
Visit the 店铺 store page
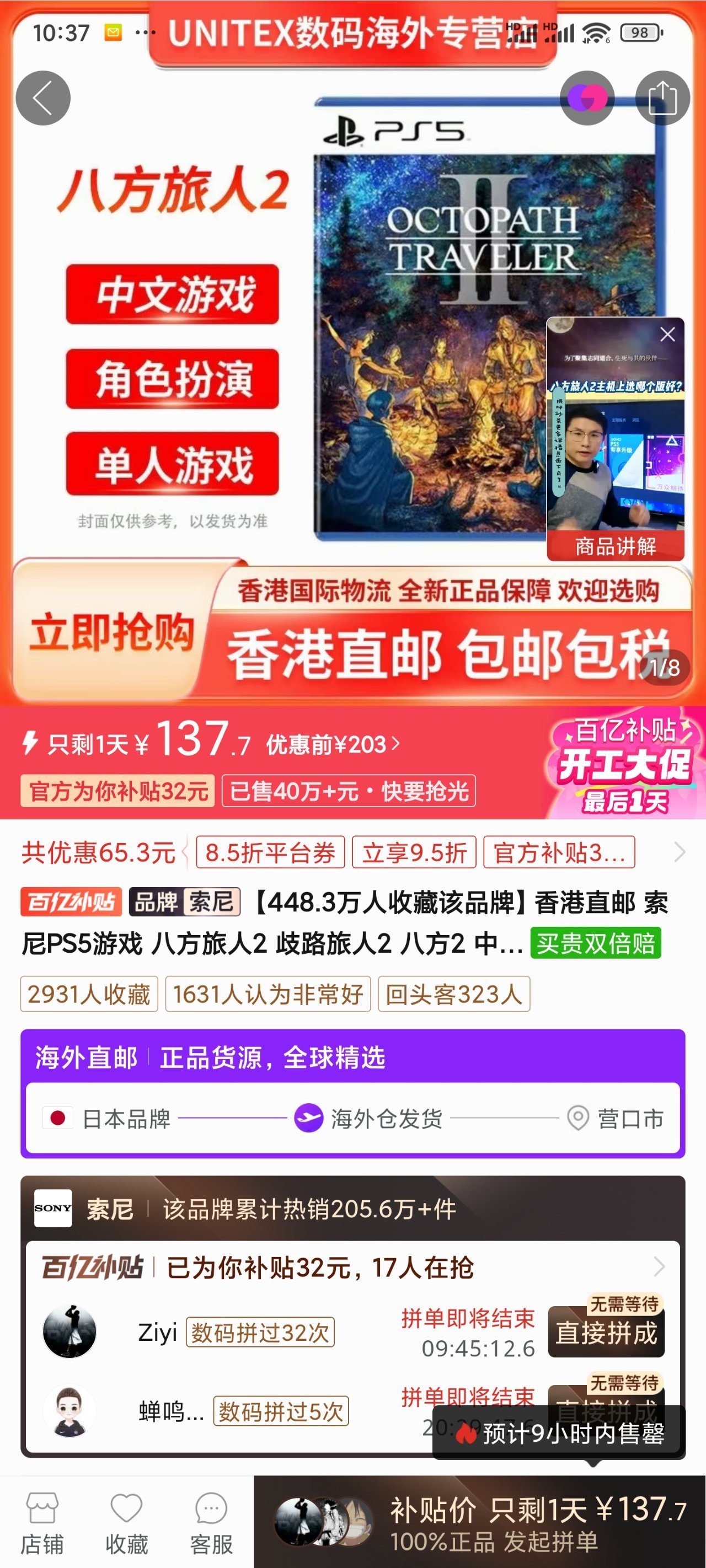(x=42, y=1522)
